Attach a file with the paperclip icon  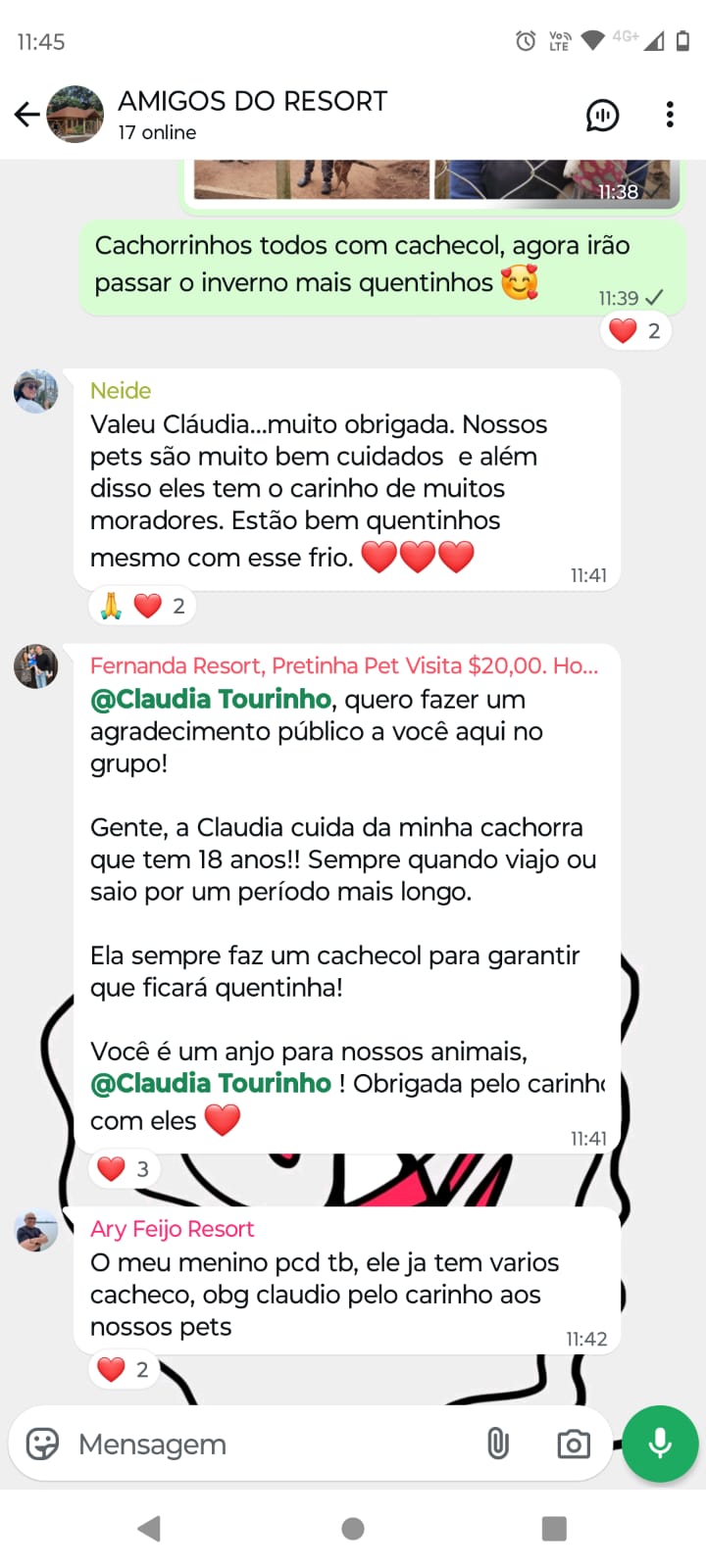pyautogui.click(x=499, y=1444)
